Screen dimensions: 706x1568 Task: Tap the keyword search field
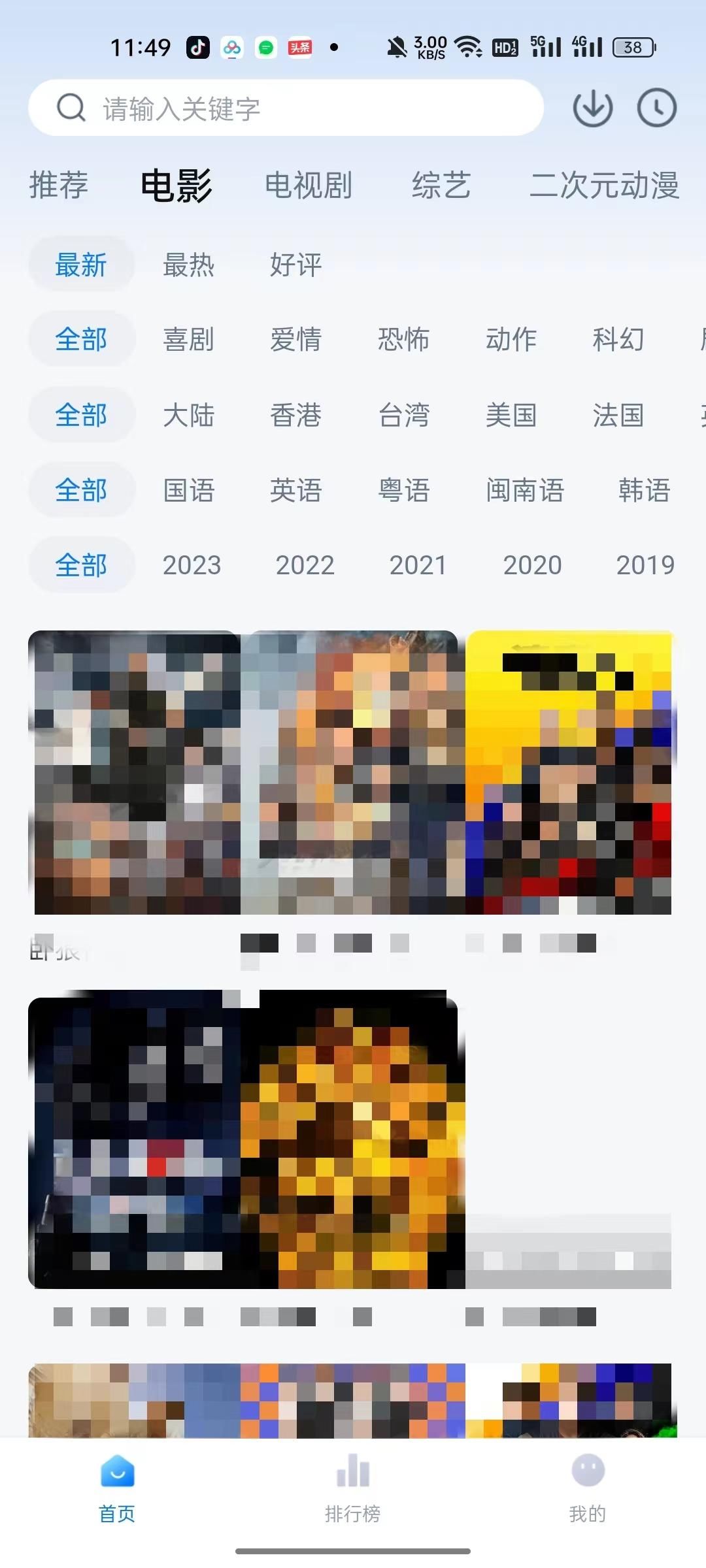point(288,108)
